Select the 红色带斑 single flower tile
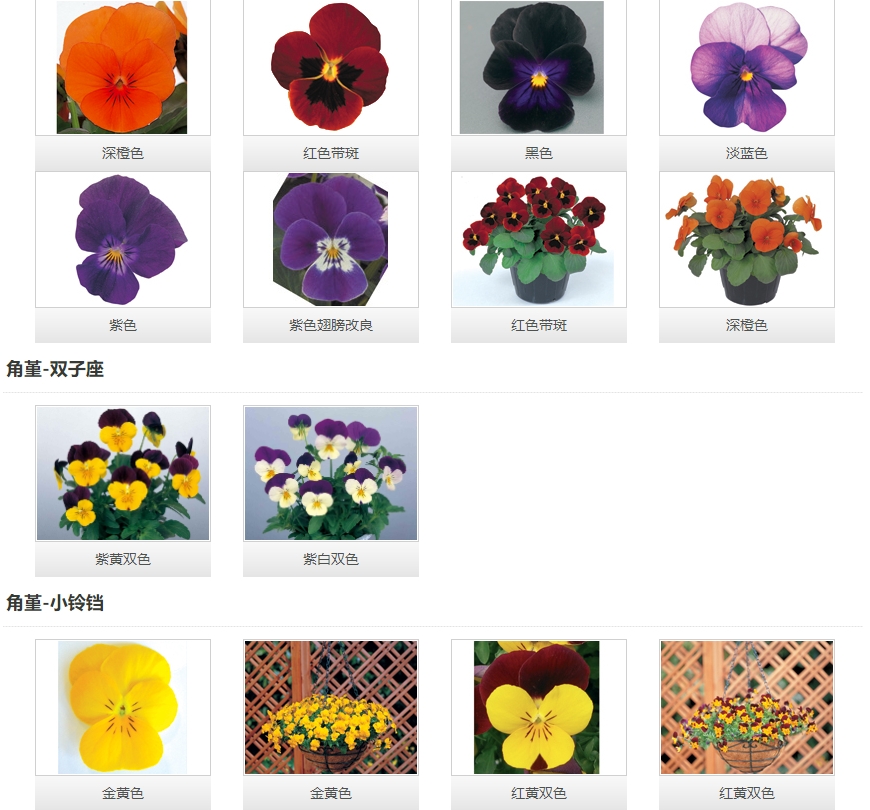 coord(330,68)
